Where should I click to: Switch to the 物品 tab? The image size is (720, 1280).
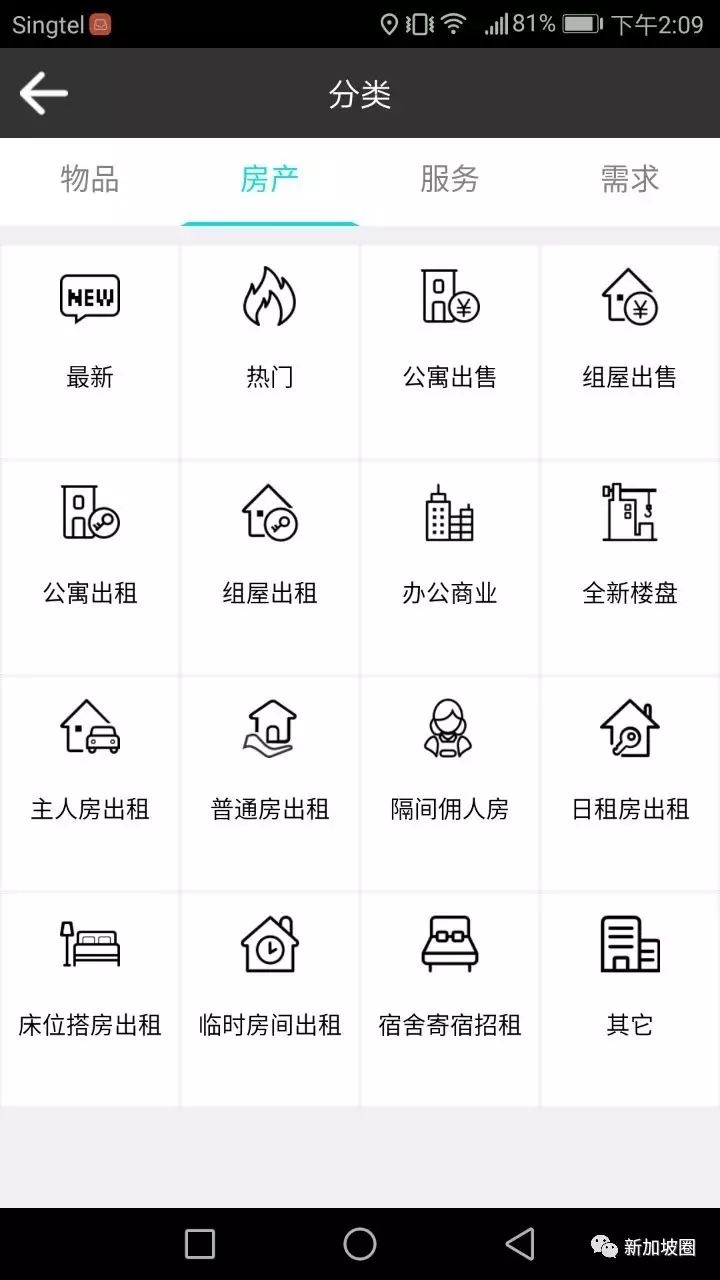click(x=90, y=179)
